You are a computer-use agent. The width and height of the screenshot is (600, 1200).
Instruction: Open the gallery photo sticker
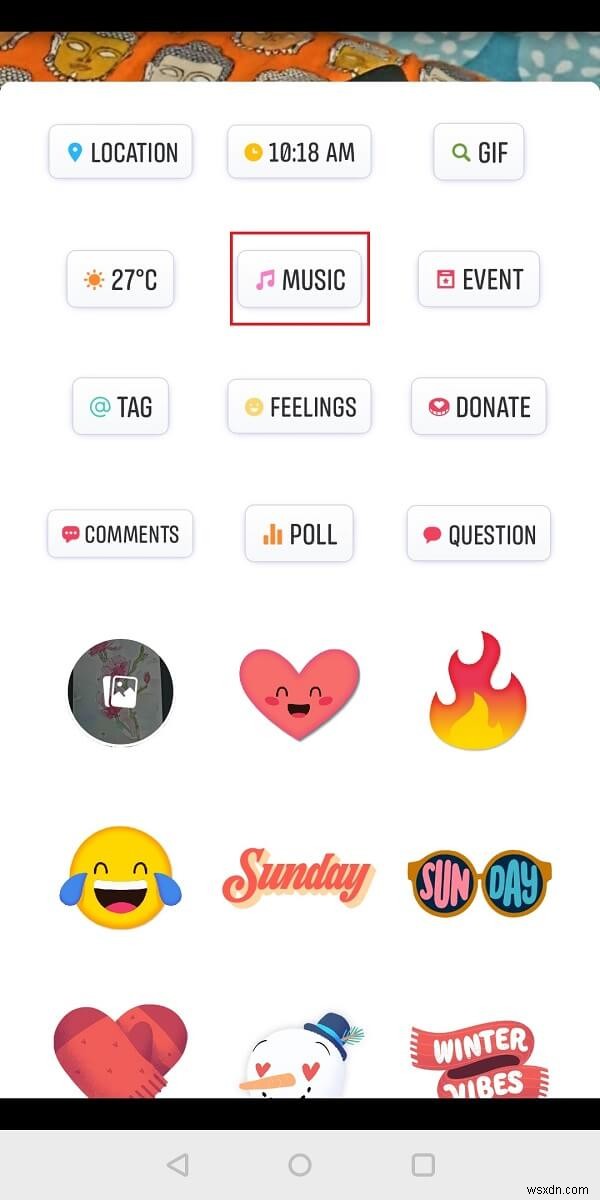pos(120,691)
